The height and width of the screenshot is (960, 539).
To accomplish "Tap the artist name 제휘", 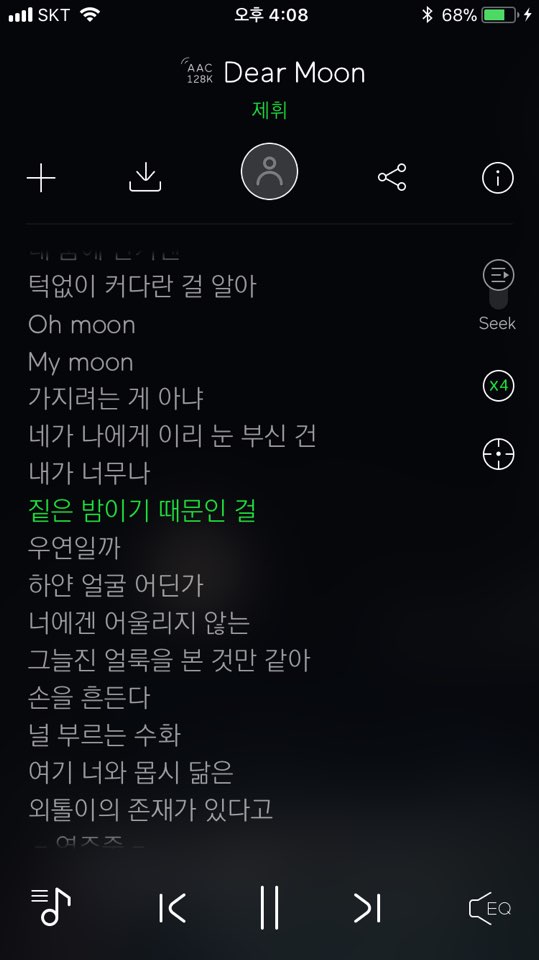I will pyautogui.click(x=270, y=110).
